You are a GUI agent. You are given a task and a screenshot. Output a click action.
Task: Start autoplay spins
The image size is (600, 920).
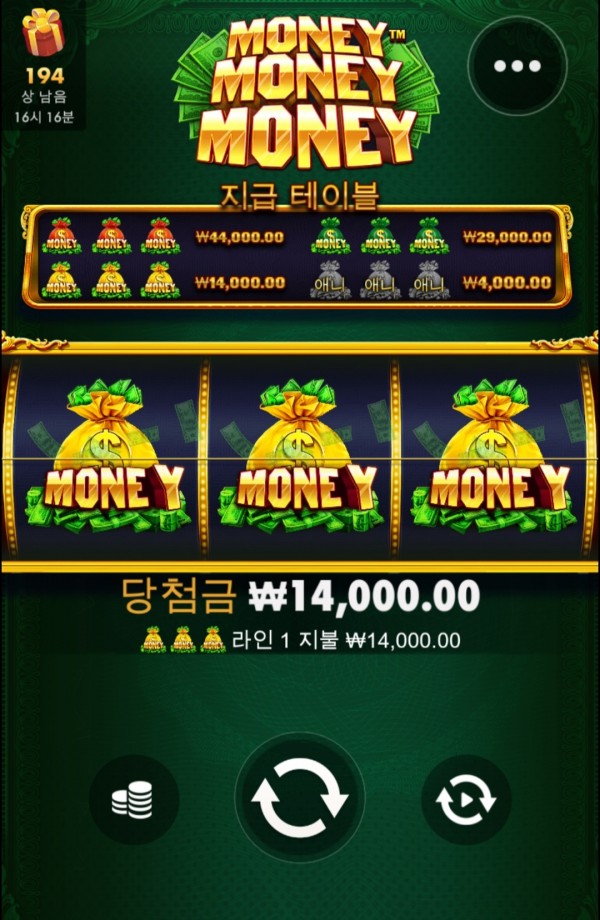click(465, 799)
